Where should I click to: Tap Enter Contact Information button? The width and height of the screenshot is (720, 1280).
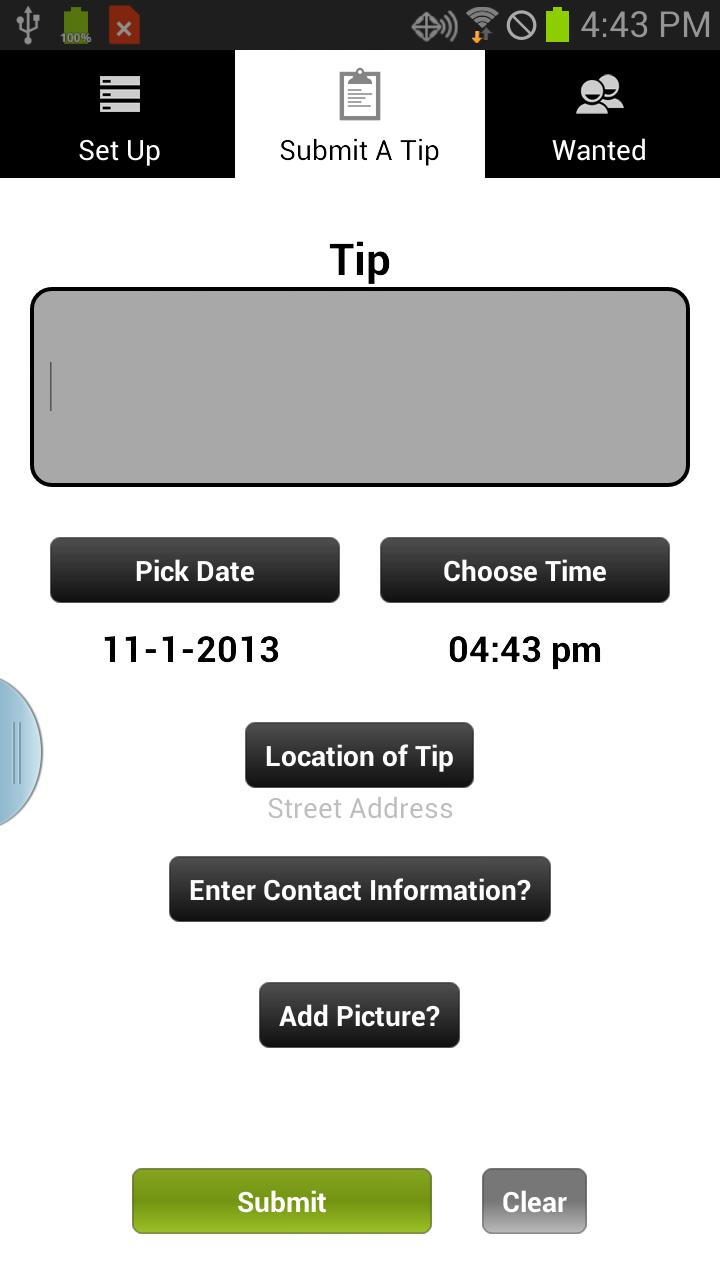click(x=360, y=890)
